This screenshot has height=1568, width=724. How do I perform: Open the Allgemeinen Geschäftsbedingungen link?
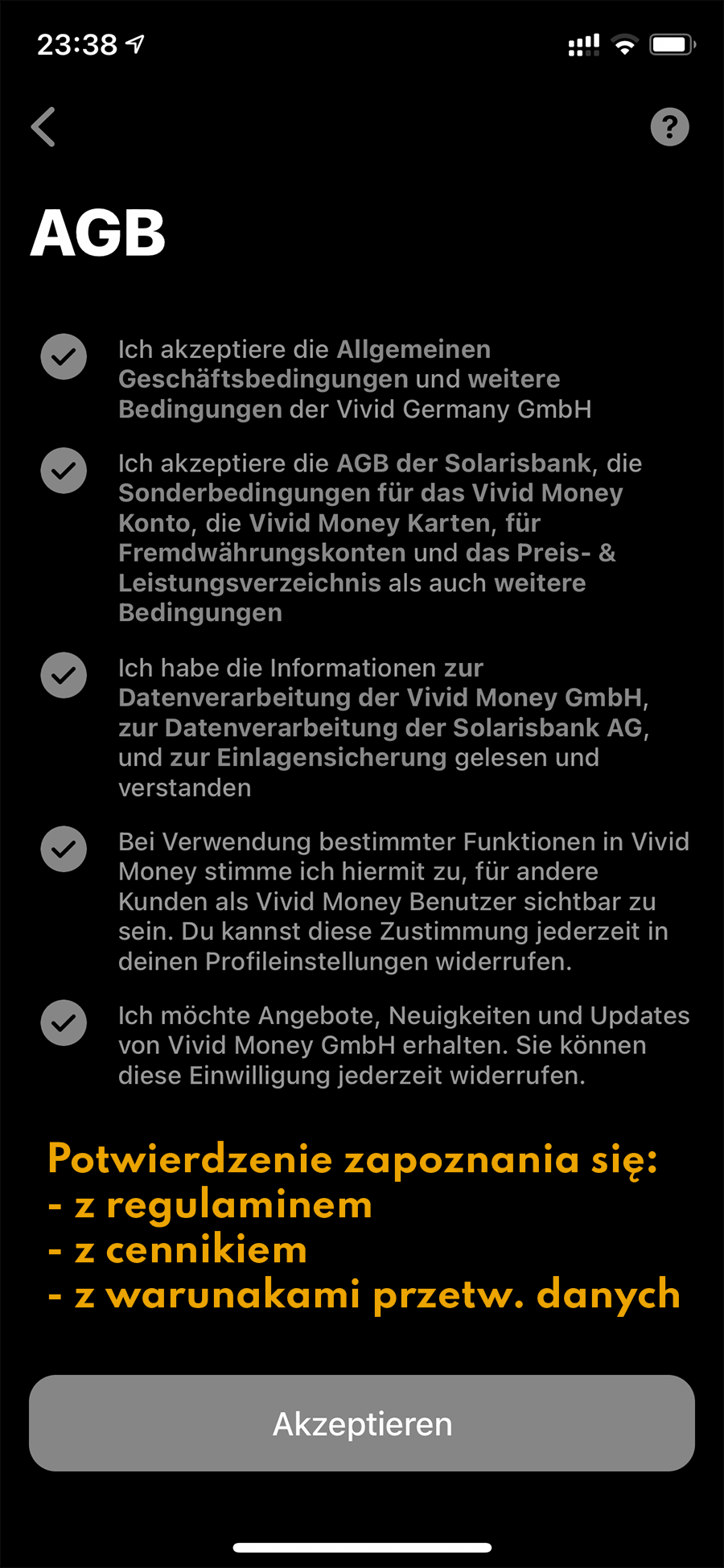[338, 379]
